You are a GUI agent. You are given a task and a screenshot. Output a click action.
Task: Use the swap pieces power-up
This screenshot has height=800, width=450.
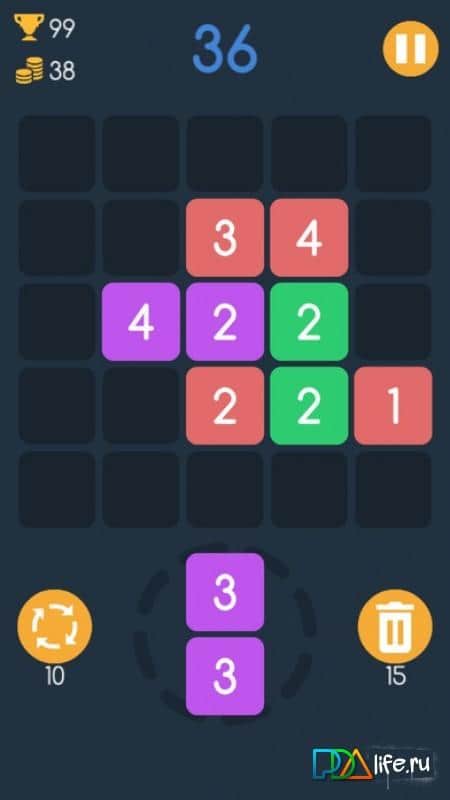55,627
